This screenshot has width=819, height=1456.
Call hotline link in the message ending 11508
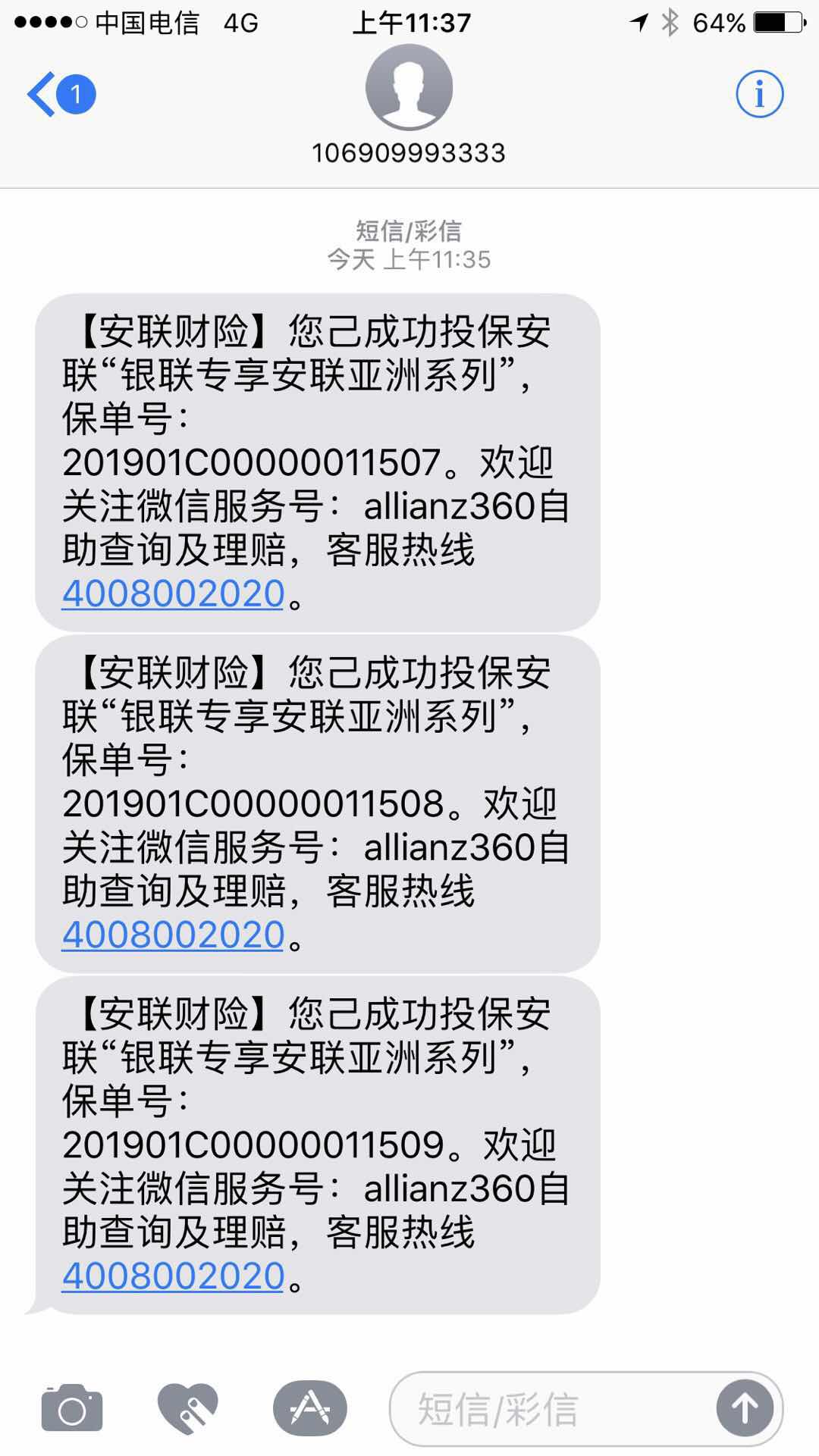(x=173, y=935)
